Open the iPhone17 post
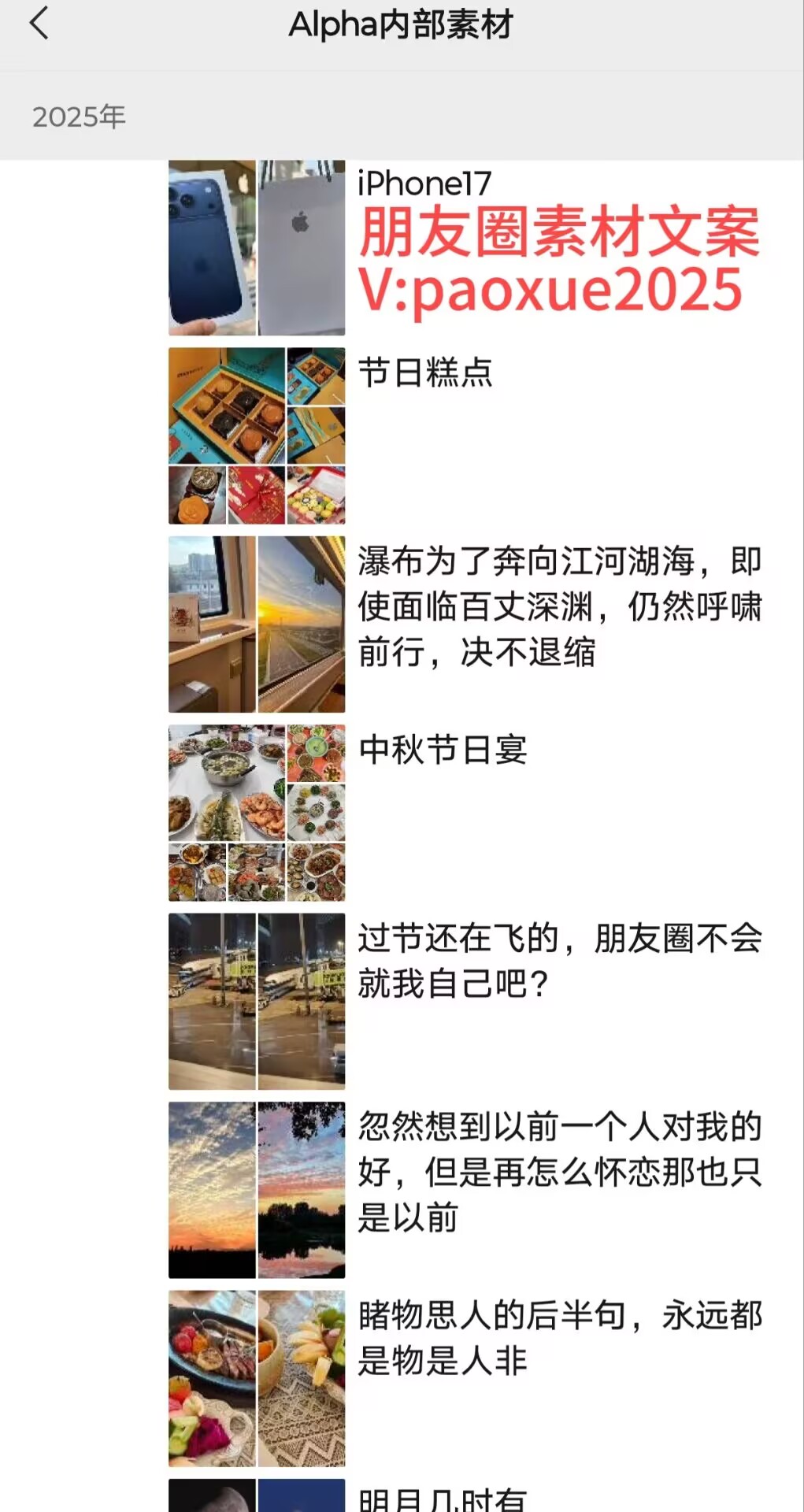The height and width of the screenshot is (1512, 804). pyautogui.click(x=424, y=184)
